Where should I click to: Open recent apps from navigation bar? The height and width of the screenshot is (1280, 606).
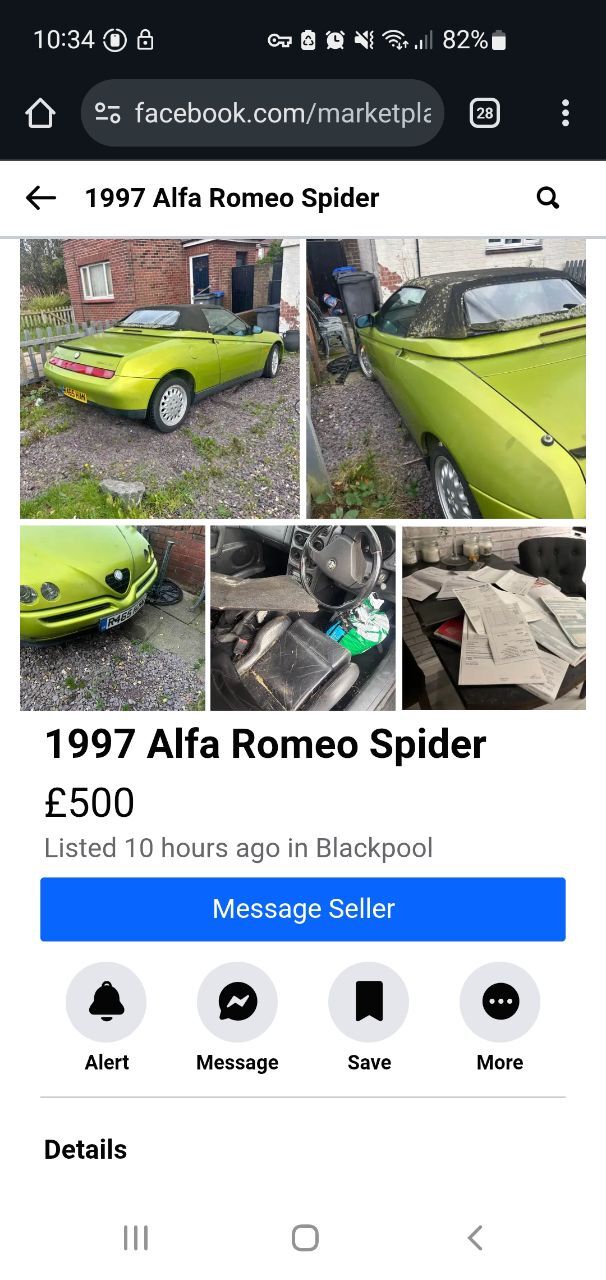click(x=135, y=1238)
